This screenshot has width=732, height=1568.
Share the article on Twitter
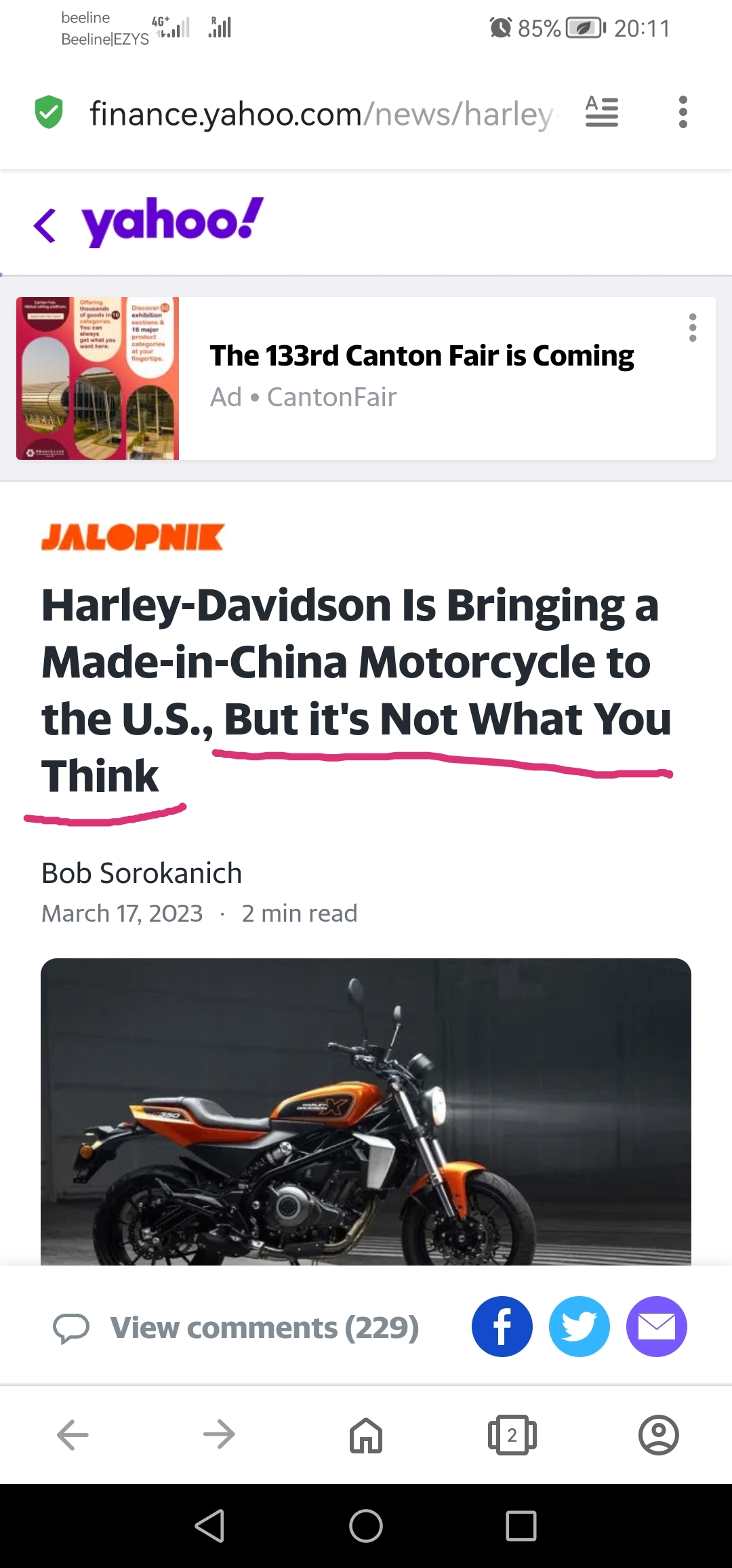click(x=579, y=1327)
